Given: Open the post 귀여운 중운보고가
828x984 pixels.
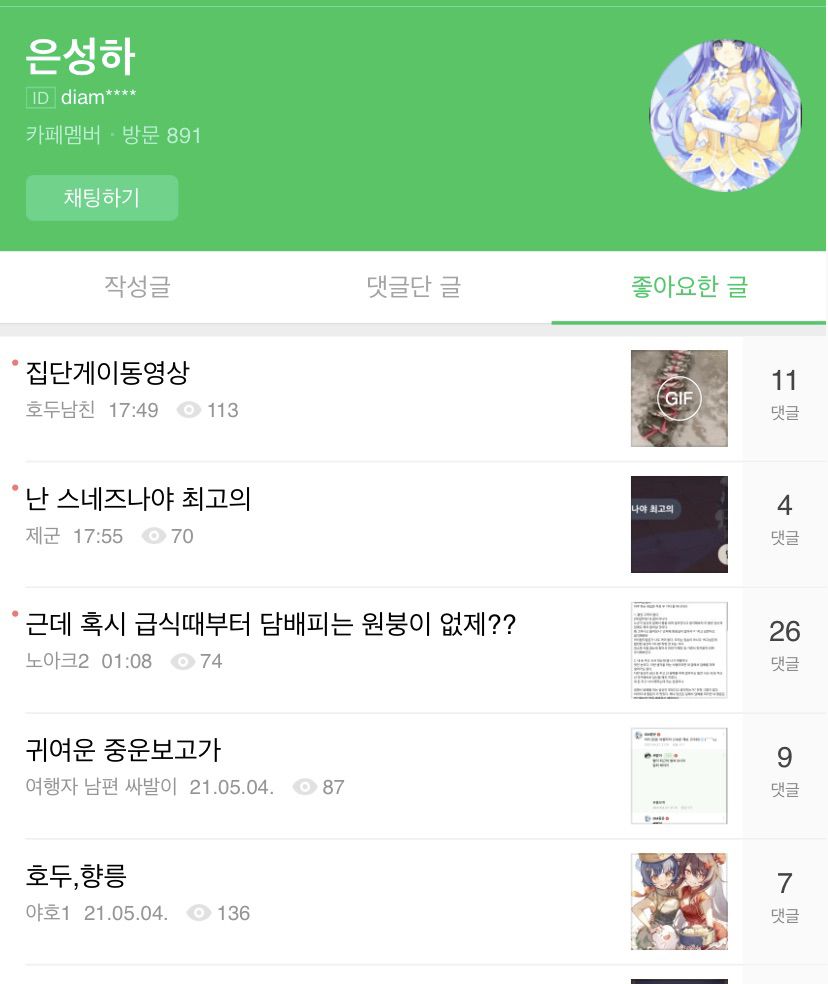Looking at the screenshot, I should (x=123, y=750).
